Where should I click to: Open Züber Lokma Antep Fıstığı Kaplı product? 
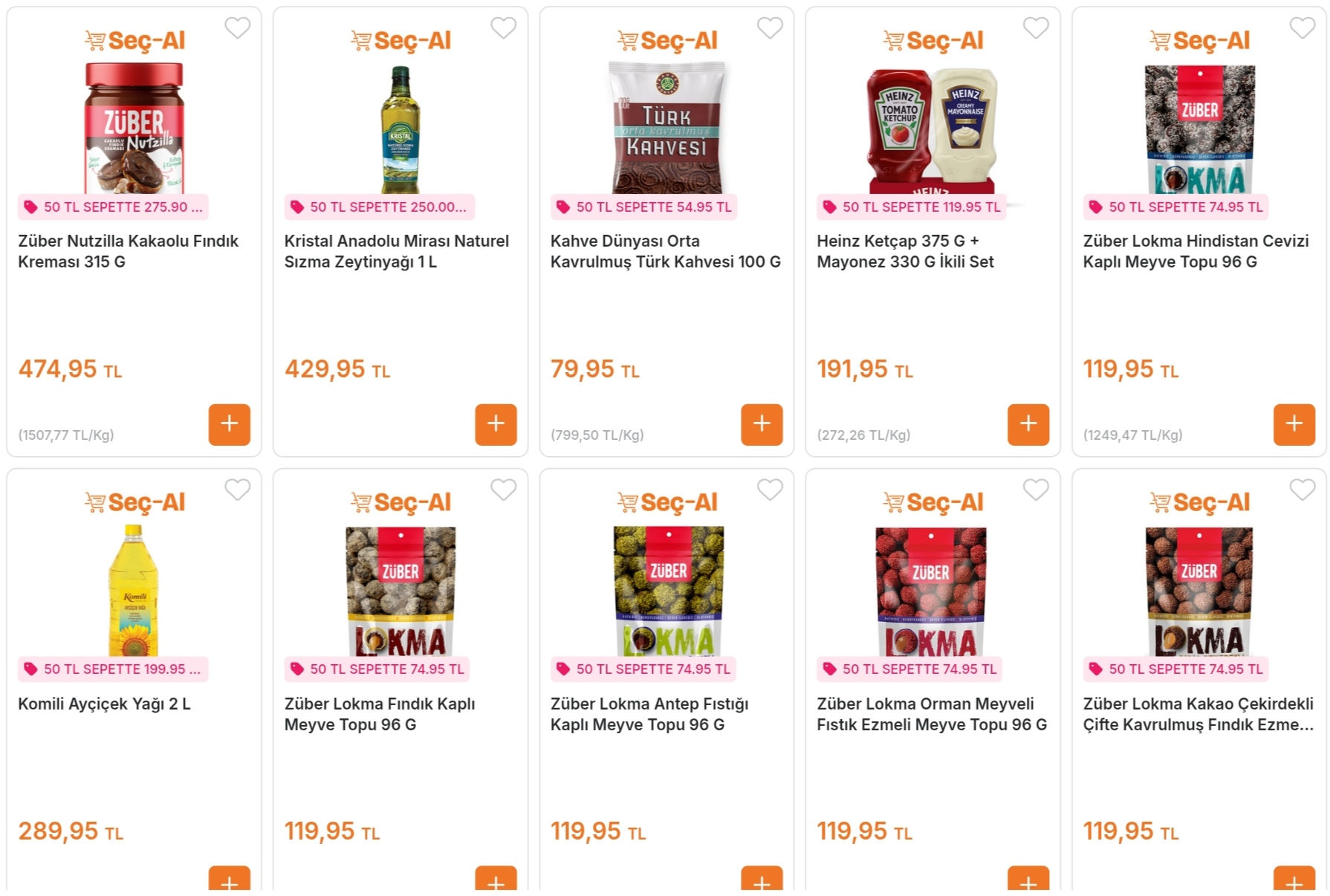(x=649, y=713)
